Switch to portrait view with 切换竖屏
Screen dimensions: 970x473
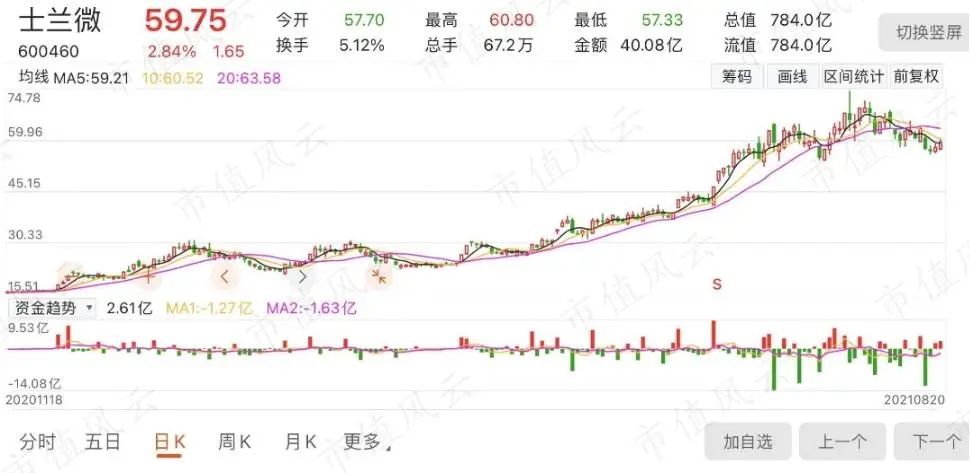tap(924, 32)
